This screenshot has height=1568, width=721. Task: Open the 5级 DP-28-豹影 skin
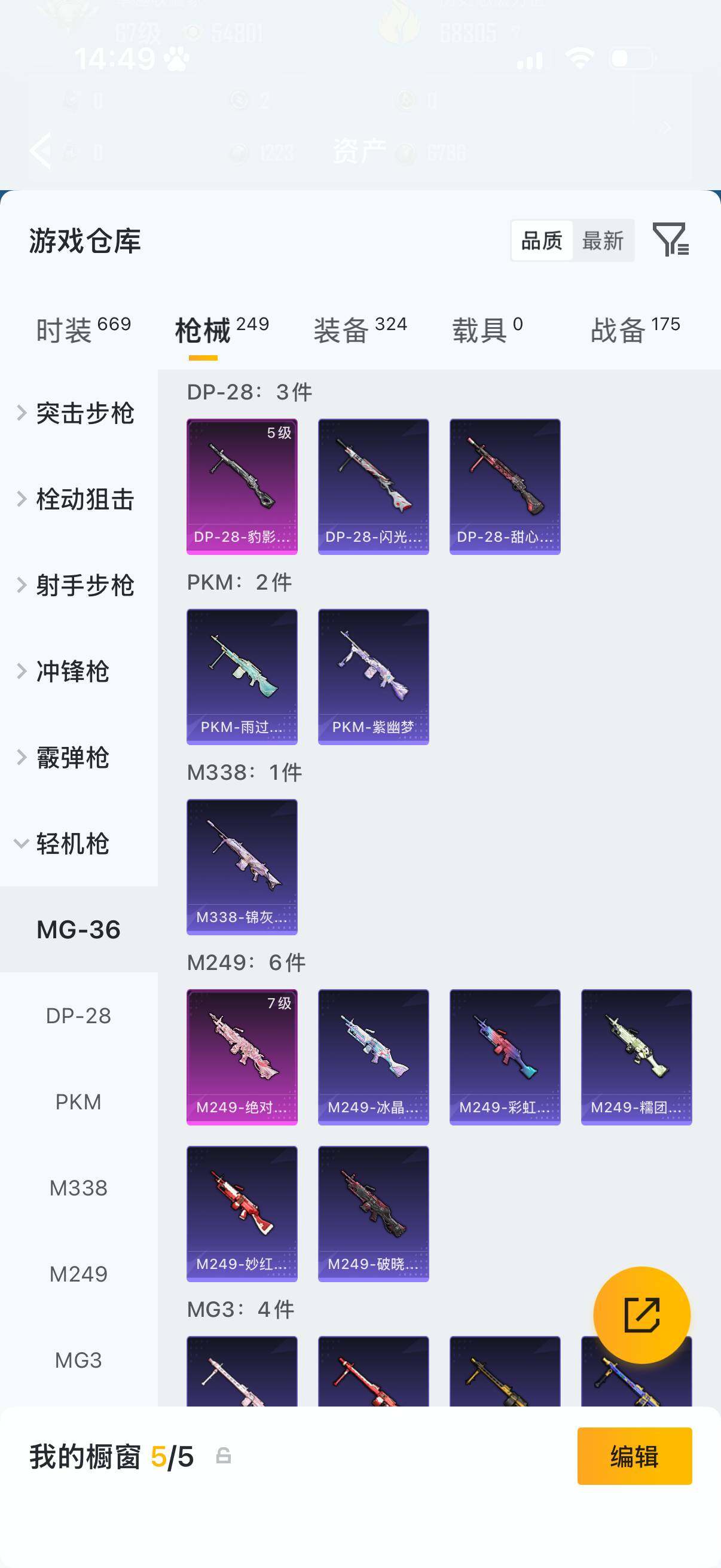(242, 485)
